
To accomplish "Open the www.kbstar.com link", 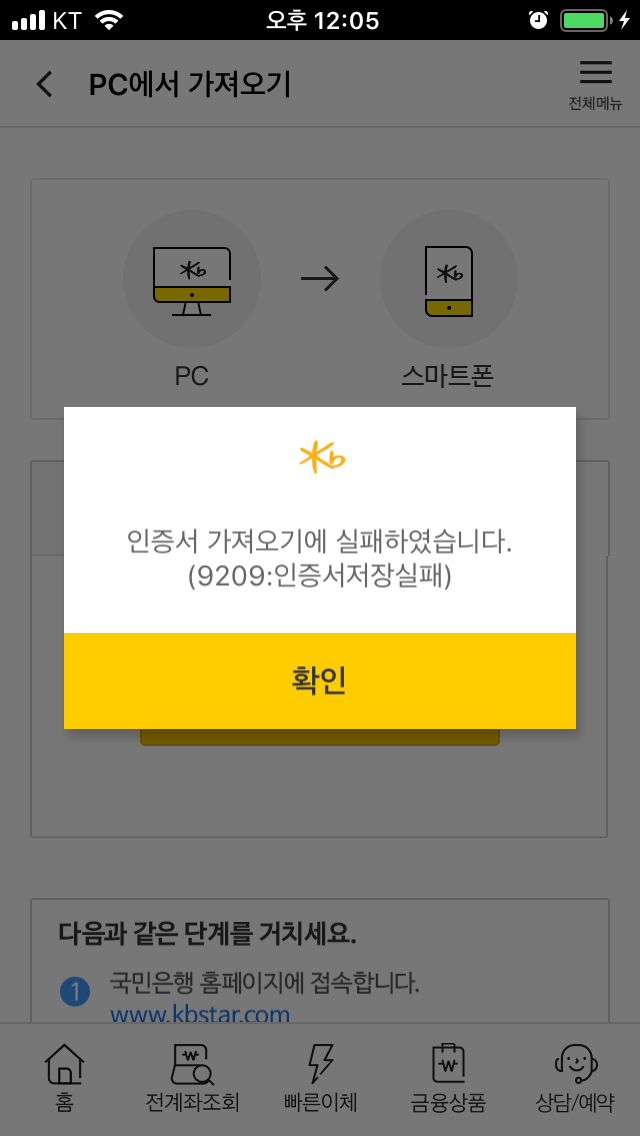I will click(199, 1014).
